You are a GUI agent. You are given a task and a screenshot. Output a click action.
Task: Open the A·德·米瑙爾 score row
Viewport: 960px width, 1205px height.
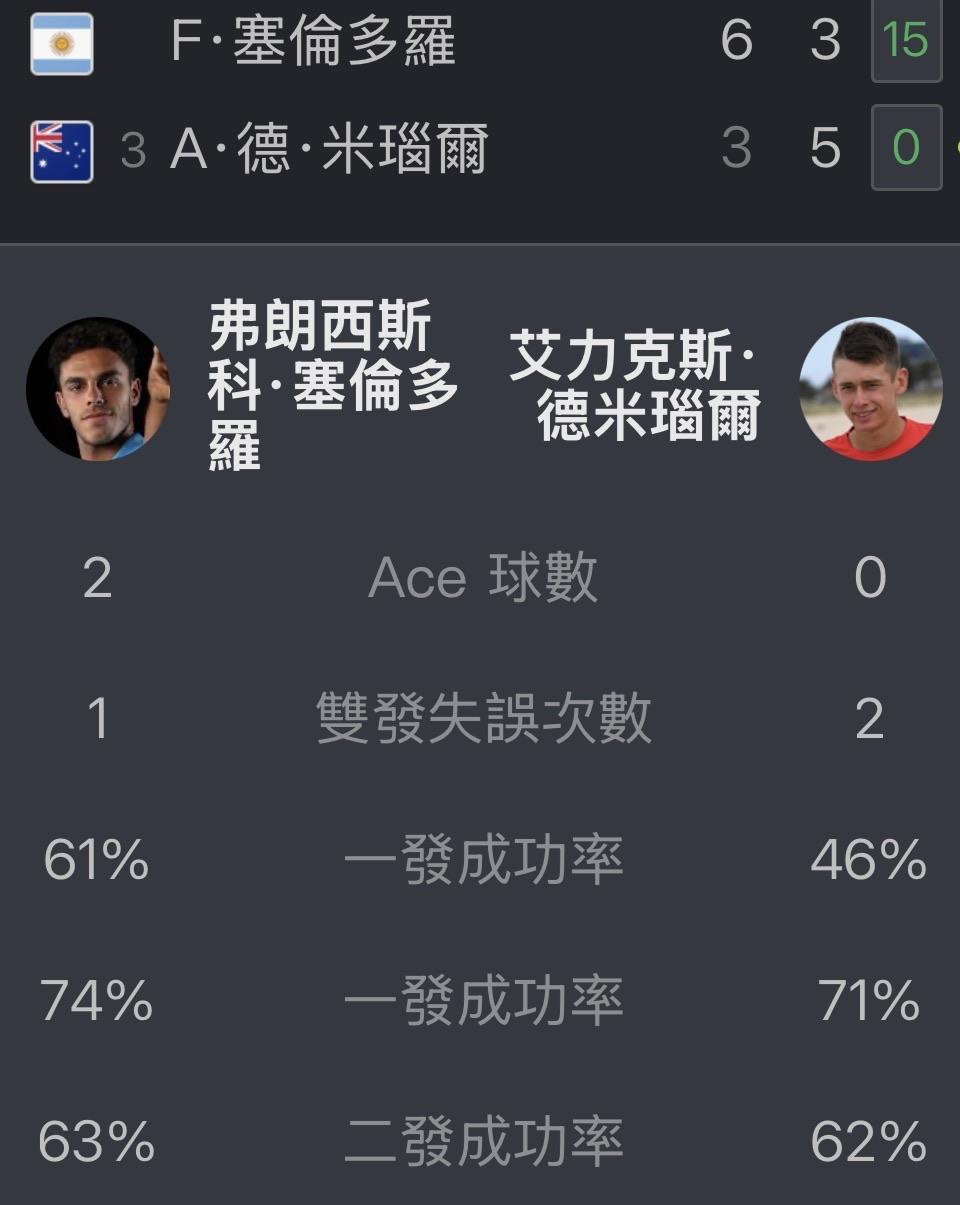click(480, 149)
